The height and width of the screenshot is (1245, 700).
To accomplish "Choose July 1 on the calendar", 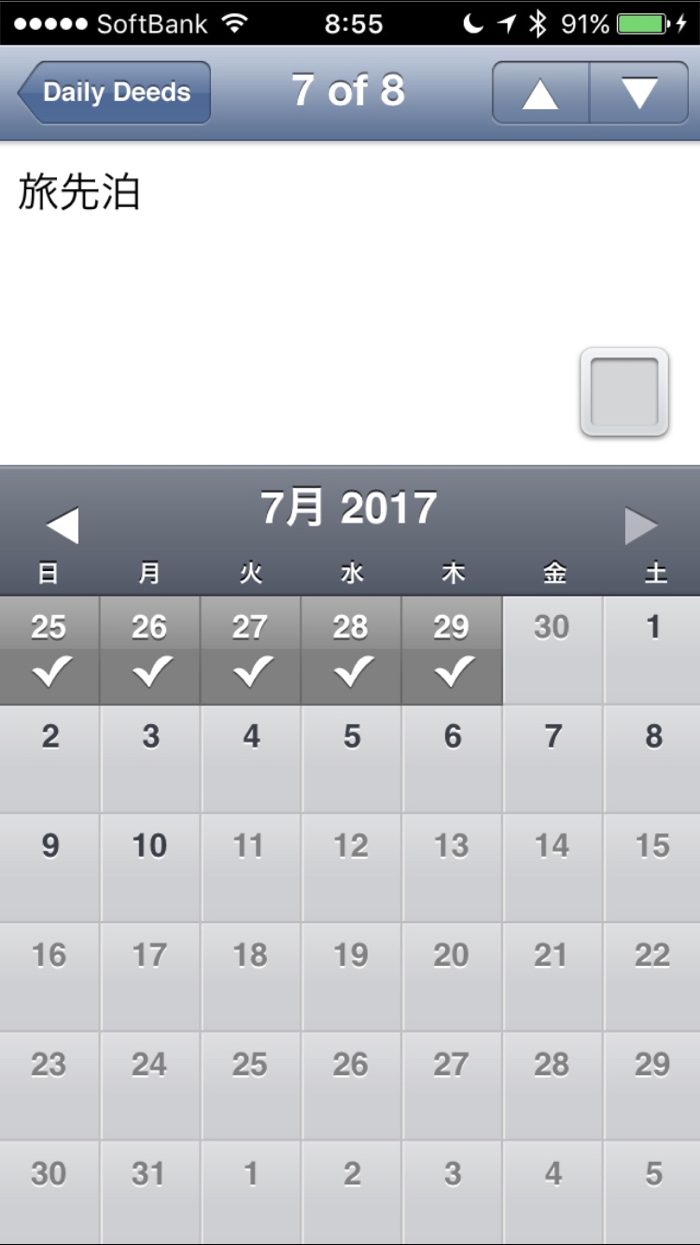I will [653, 650].
